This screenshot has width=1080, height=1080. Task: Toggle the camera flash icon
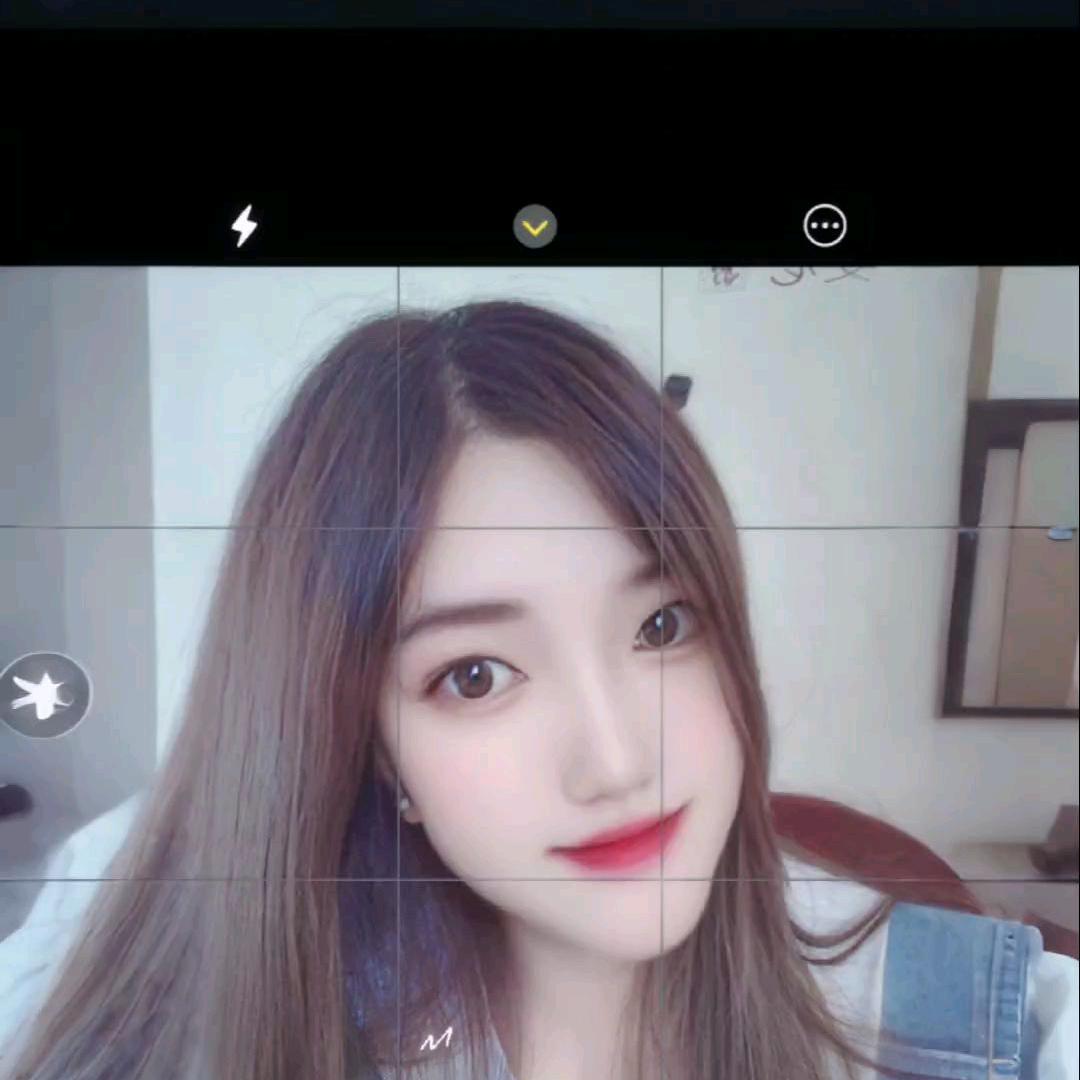tap(244, 227)
